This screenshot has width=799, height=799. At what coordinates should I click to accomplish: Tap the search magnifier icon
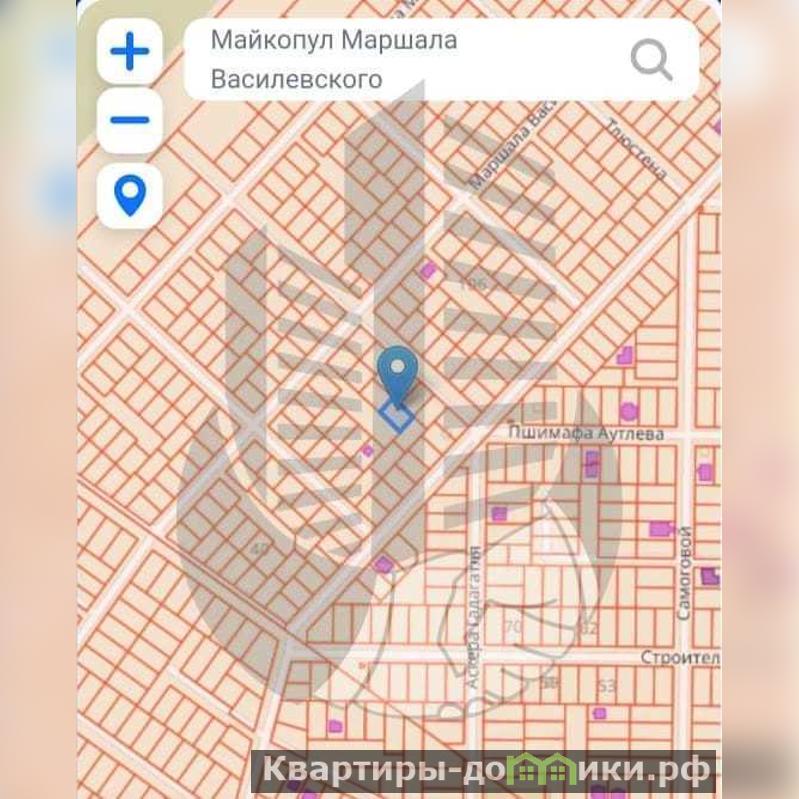(651, 60)
